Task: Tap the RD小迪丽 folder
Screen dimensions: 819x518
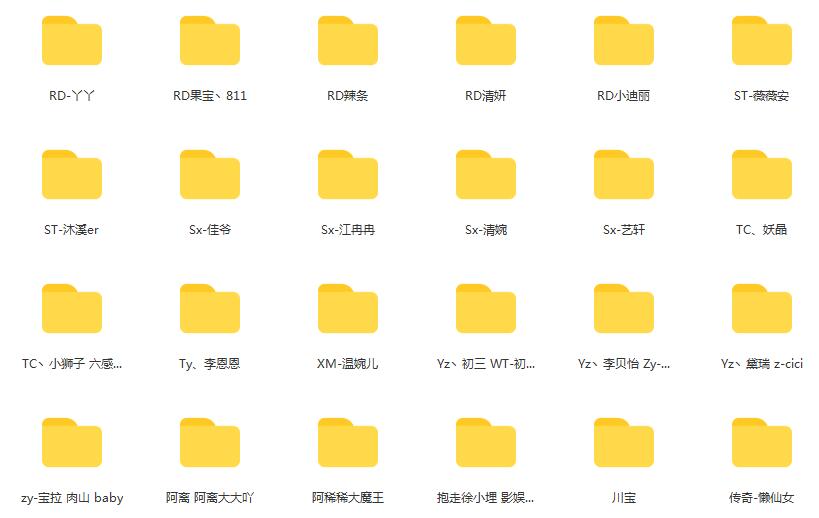Action: pos(624,42)
